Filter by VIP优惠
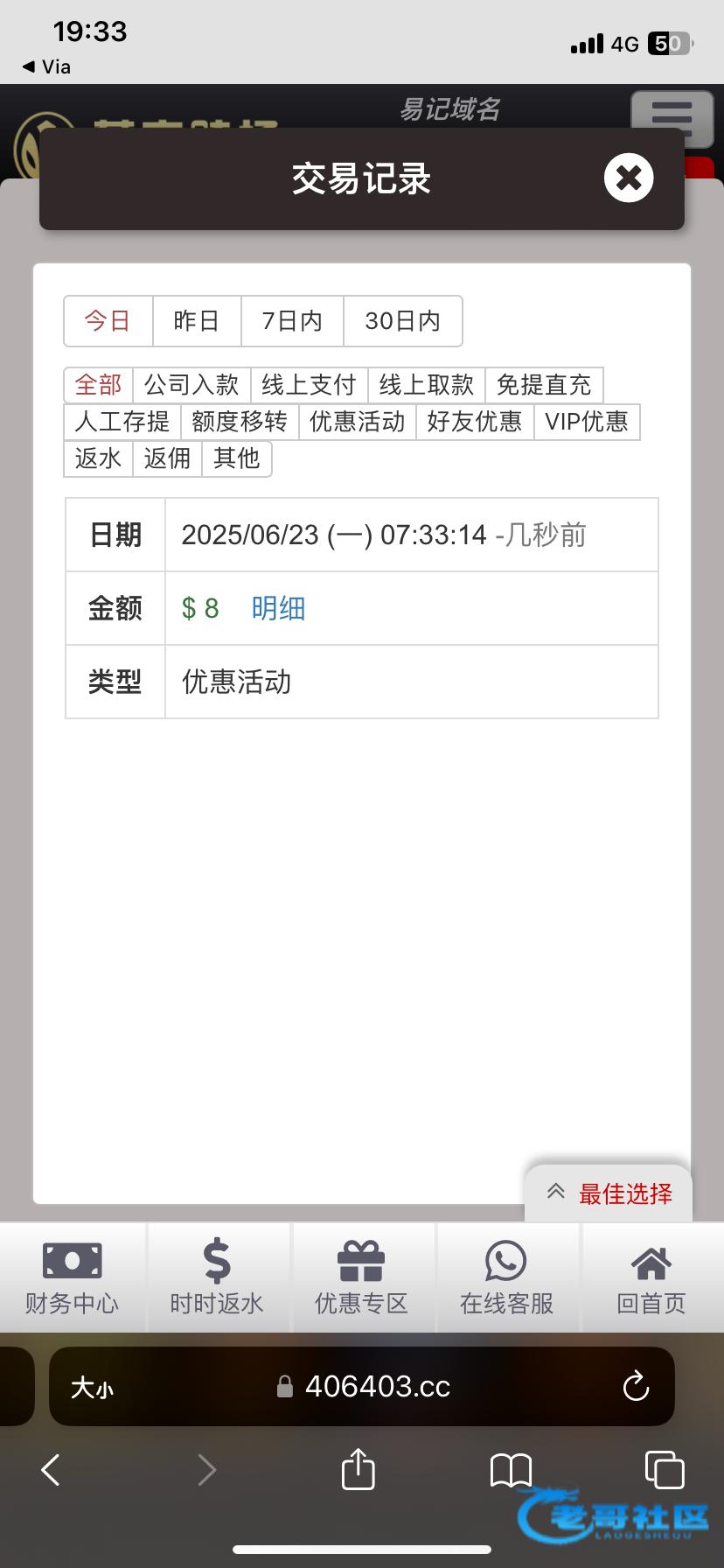Screen dimensions: 724x1568 (x=587, y=422)
